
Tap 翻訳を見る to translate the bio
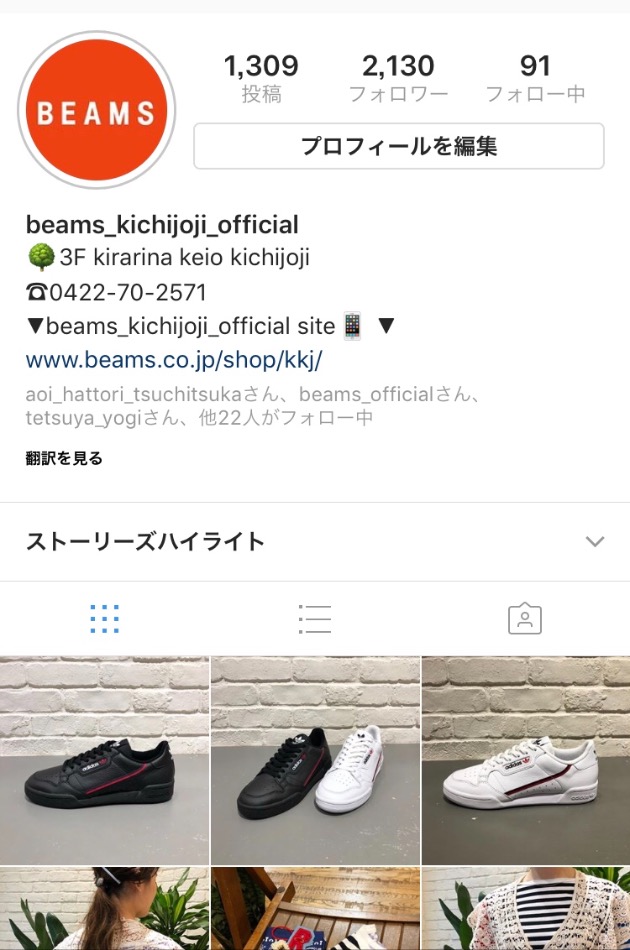tap(64, 458)
